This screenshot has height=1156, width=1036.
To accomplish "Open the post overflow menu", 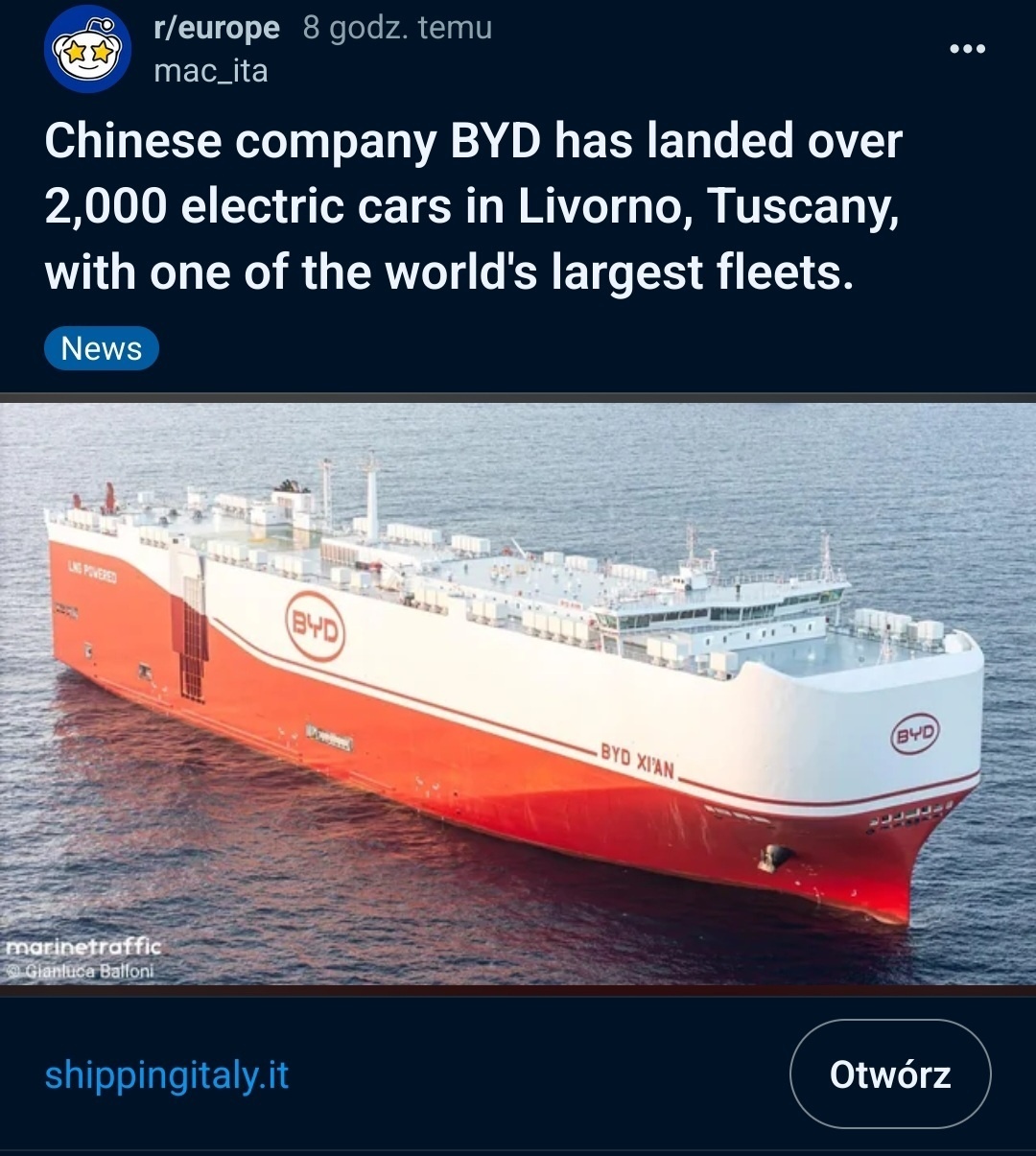I will point(966,49).
